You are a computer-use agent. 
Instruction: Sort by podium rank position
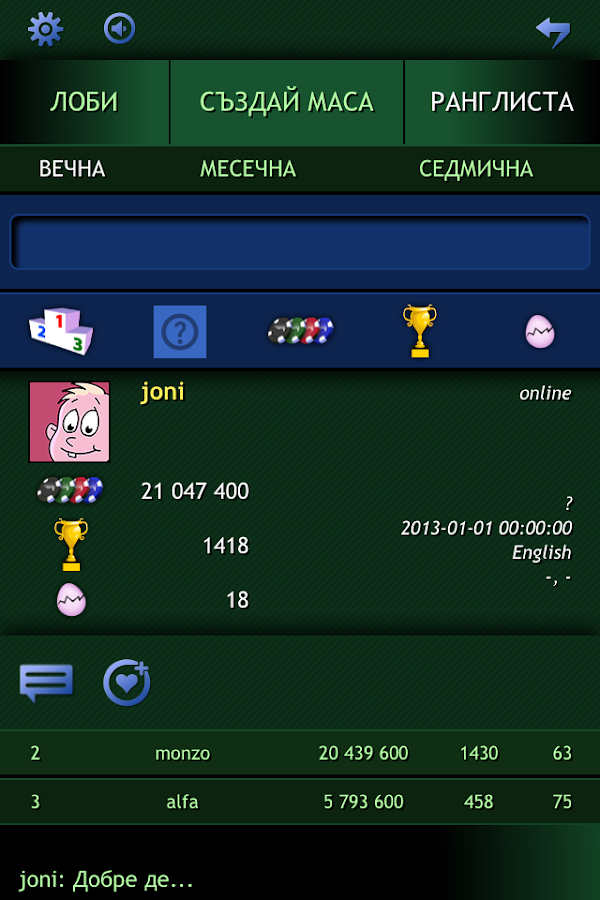tap(61, 331)
